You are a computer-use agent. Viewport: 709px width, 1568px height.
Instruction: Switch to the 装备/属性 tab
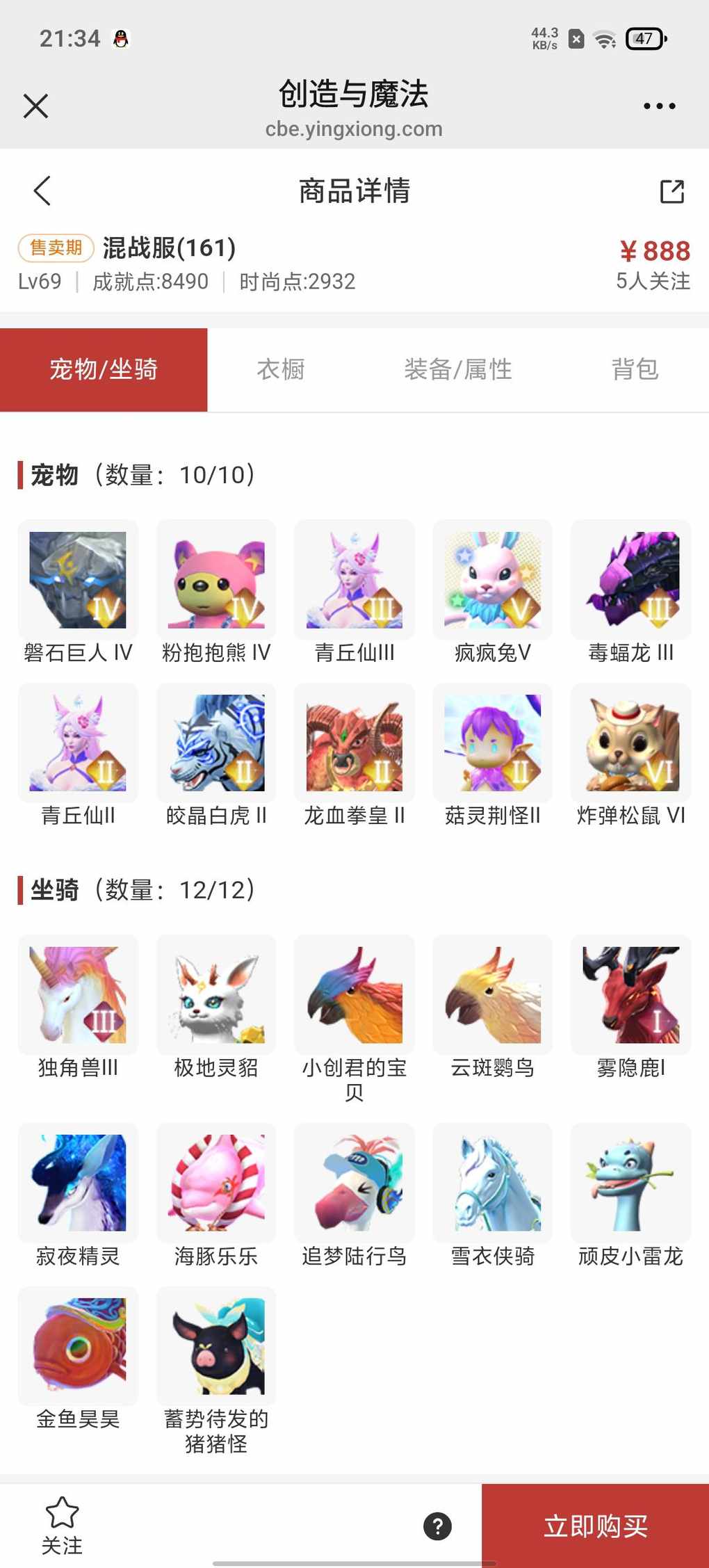click(457, 369)
